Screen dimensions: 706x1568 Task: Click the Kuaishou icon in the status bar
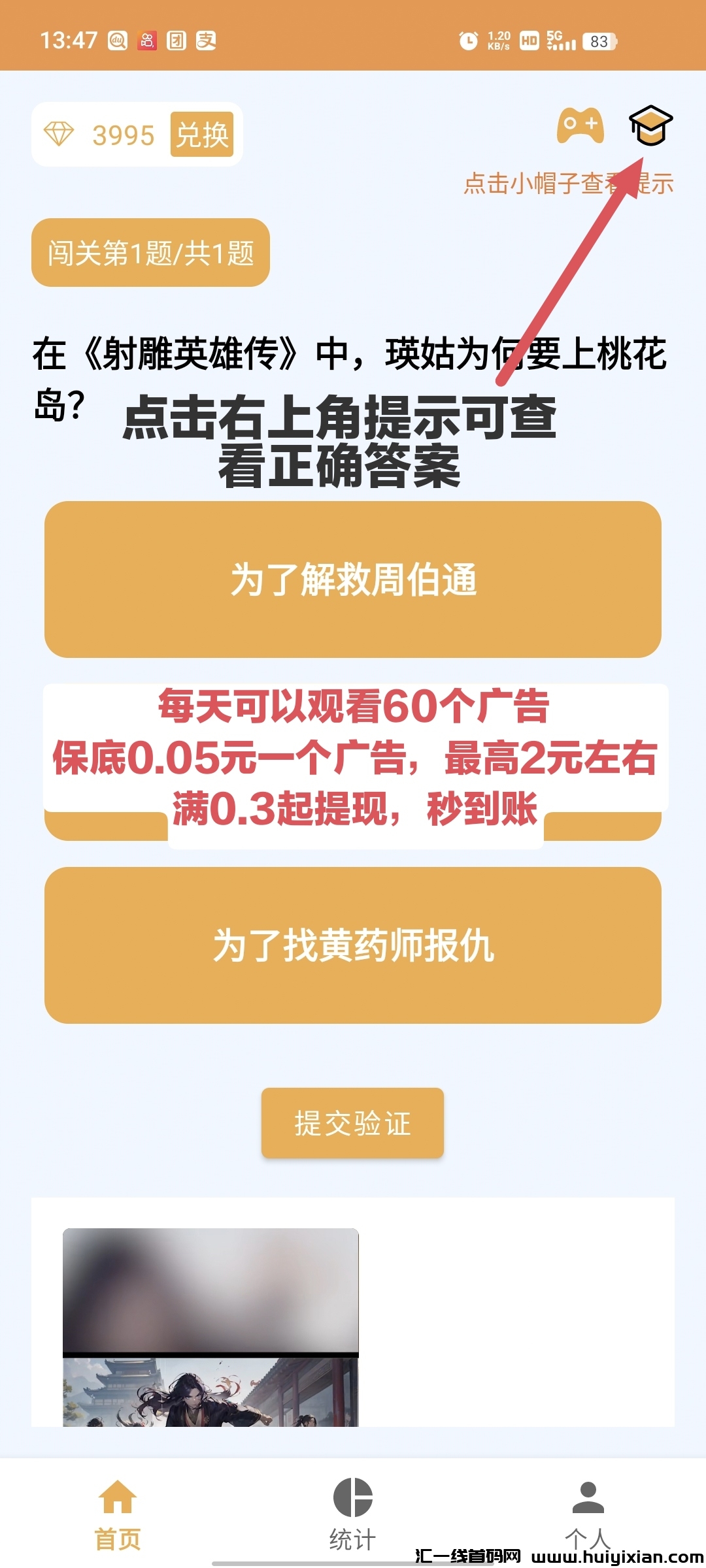tap(148, 41)
